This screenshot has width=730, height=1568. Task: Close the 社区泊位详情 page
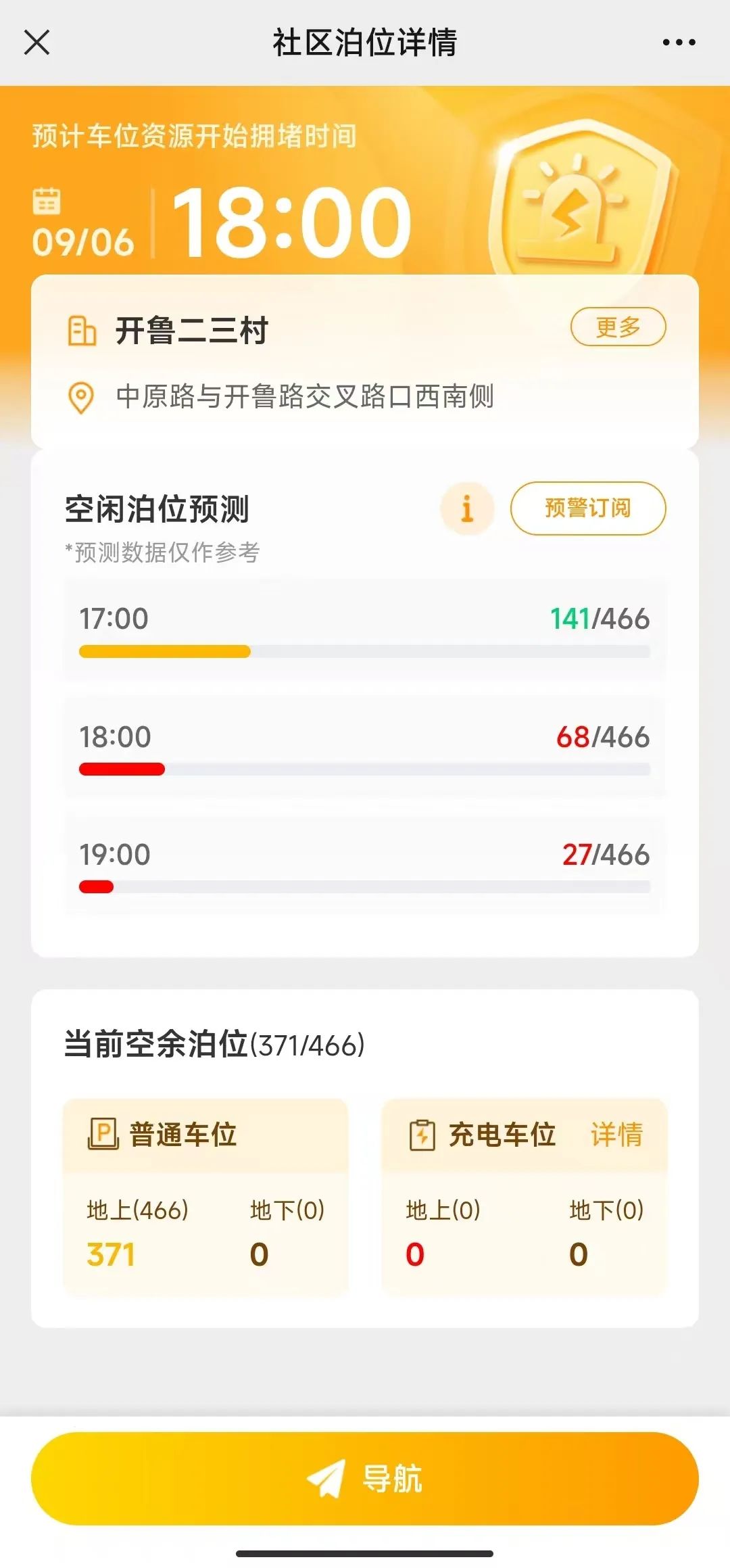37,43
